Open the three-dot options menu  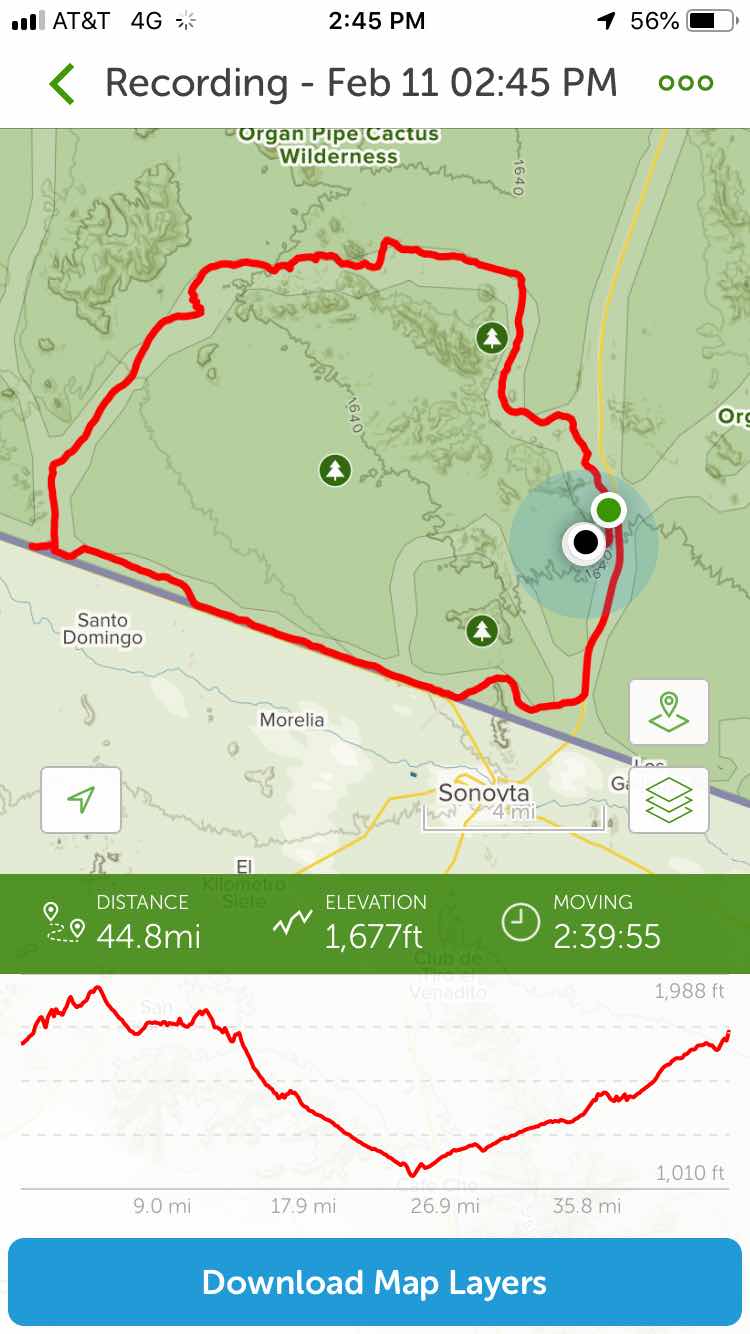[686, 83]
